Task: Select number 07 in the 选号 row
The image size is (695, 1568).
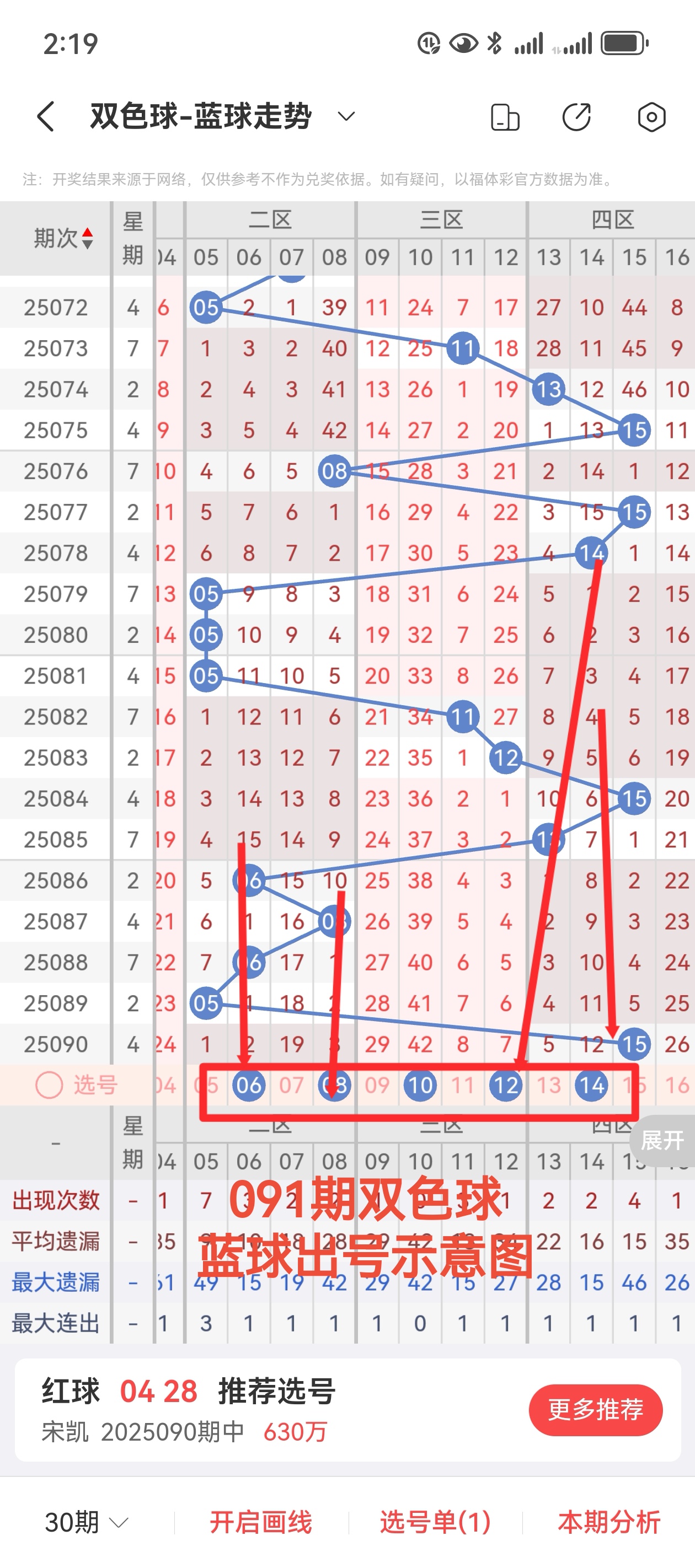Action: point(291,1084)
